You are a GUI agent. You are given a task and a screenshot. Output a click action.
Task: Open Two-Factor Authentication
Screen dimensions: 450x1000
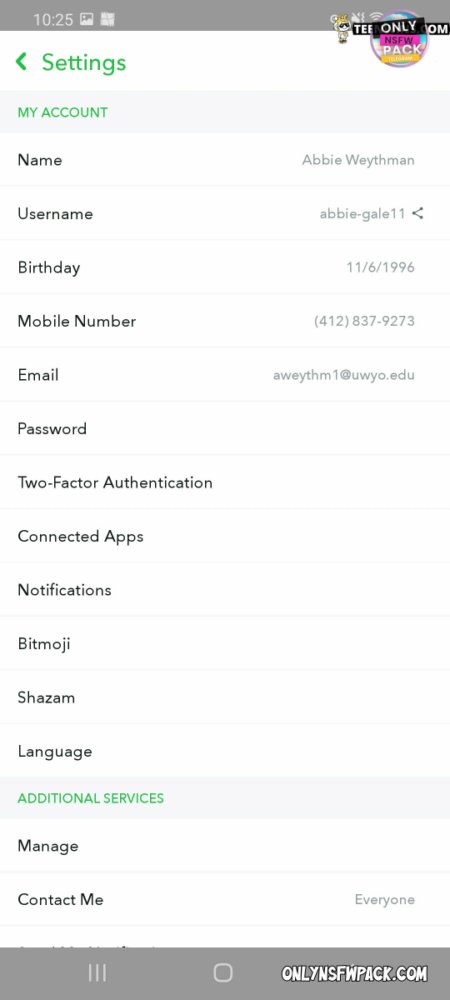225,482
